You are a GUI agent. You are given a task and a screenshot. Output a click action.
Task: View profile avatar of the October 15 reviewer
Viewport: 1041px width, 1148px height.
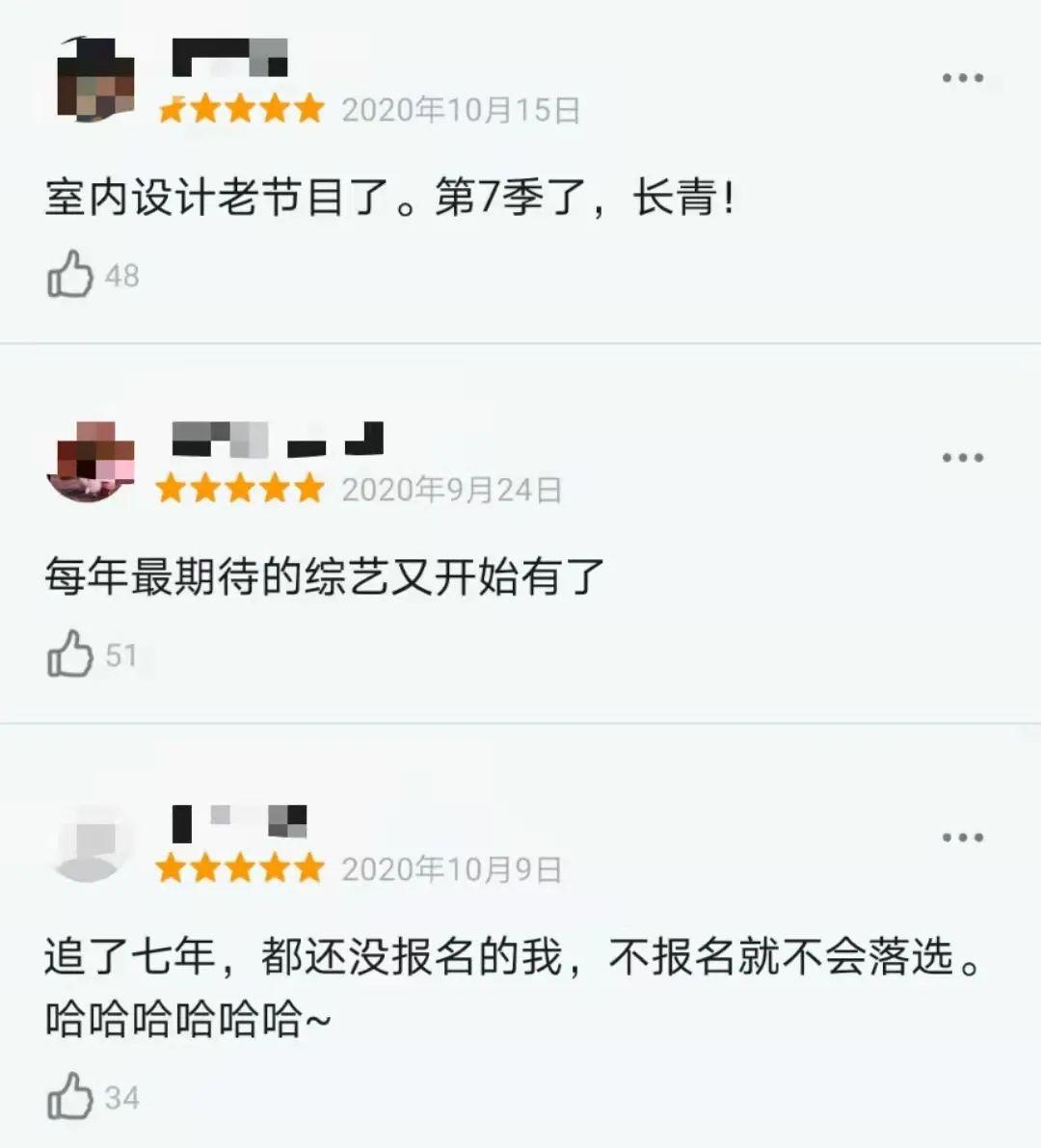point(94,81)
